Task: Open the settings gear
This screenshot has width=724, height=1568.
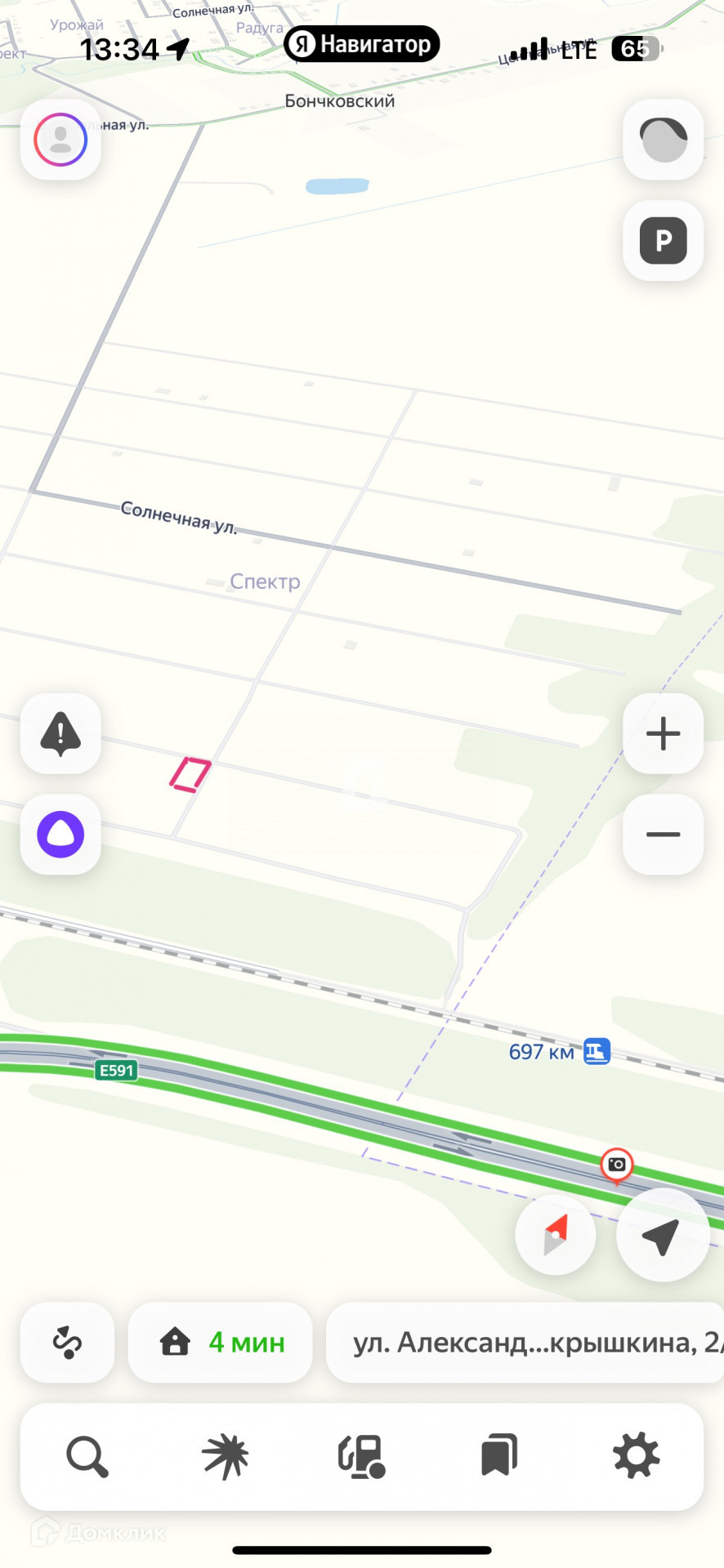Action: (636, 1456)
